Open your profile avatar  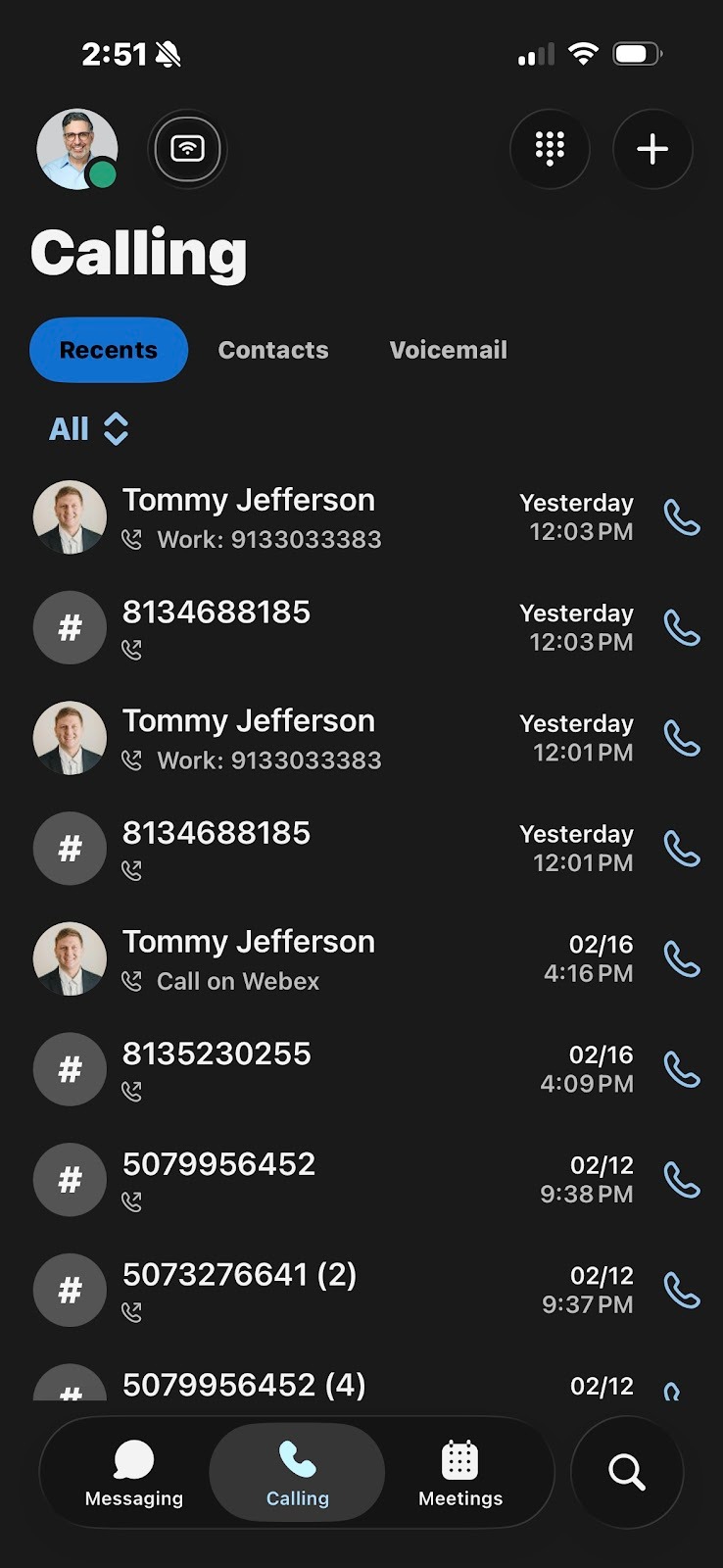[x=76, y=149]
